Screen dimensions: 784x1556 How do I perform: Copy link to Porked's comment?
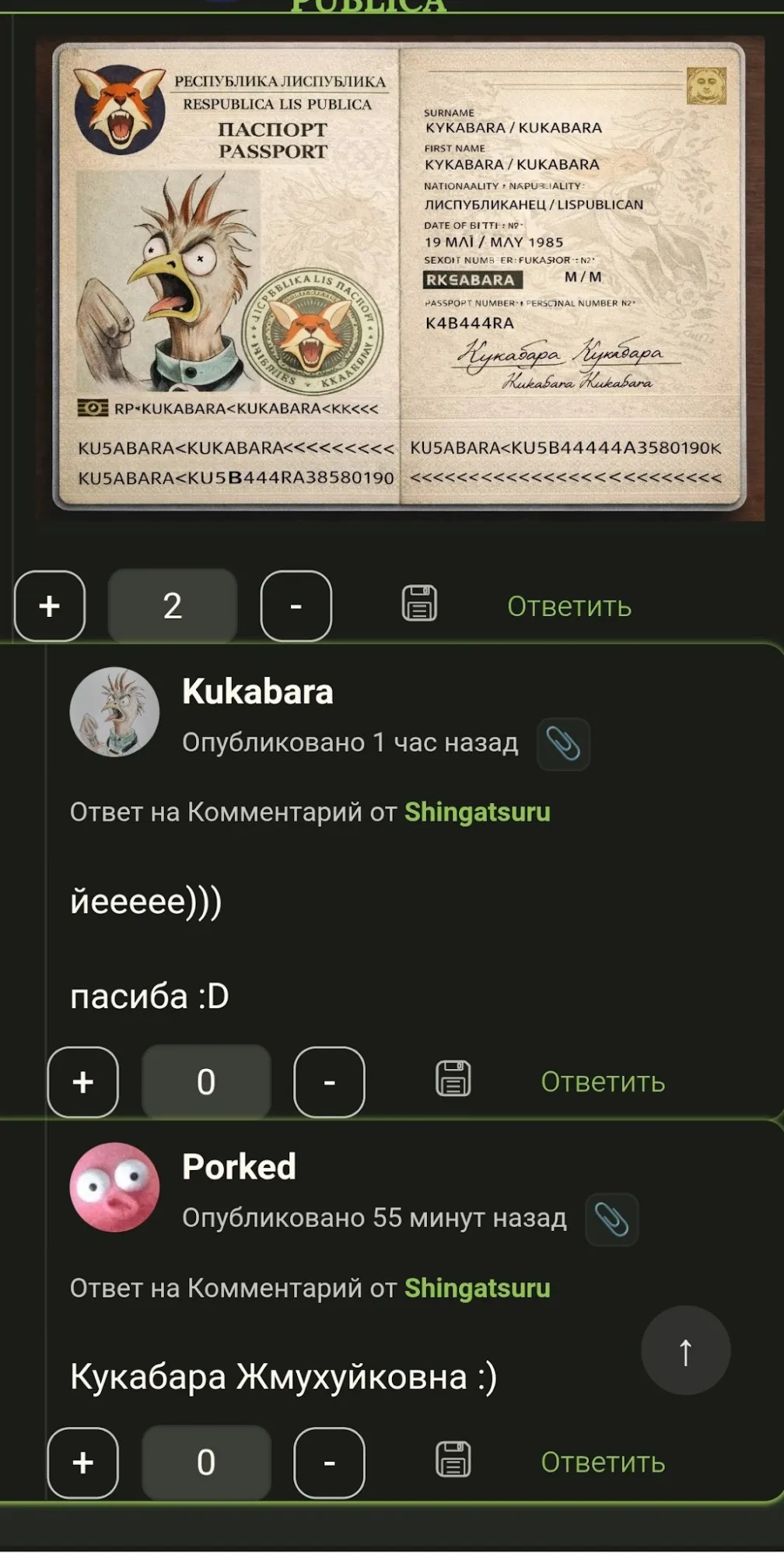[x=611, y=1219]
